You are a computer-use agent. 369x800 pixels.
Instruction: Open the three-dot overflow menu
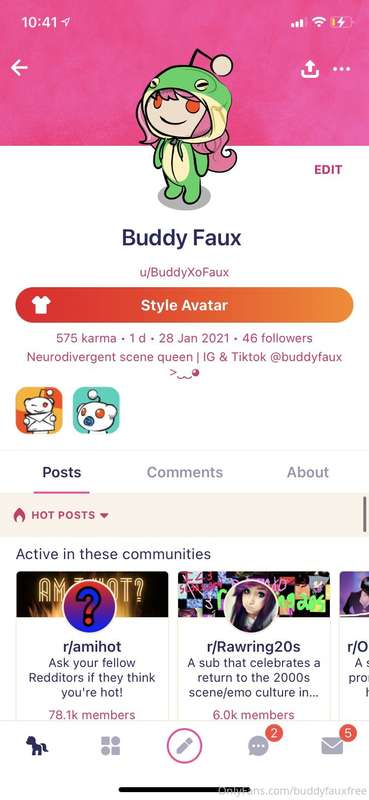click(x=341, y=69)
